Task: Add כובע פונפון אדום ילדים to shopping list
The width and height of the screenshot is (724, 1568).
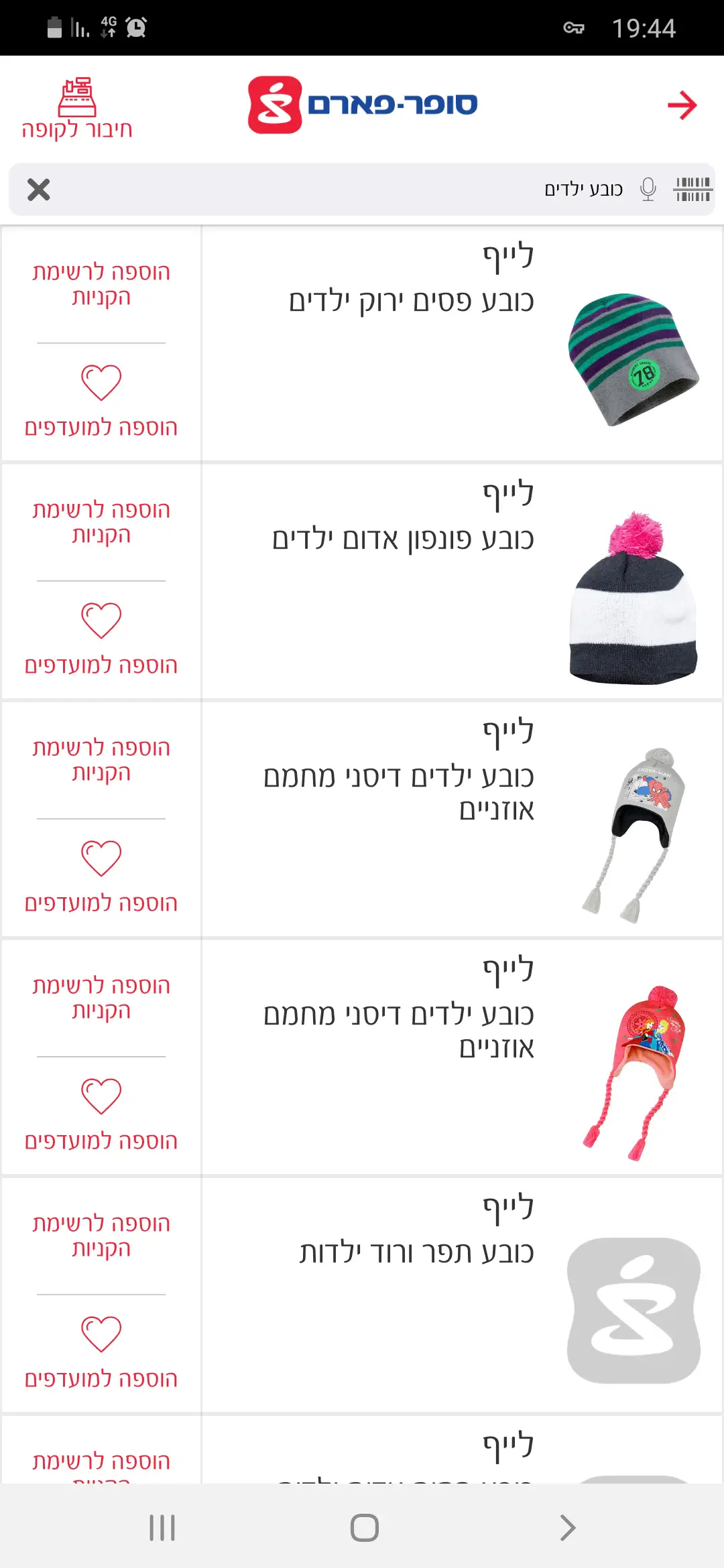Action: click(101, 522)
